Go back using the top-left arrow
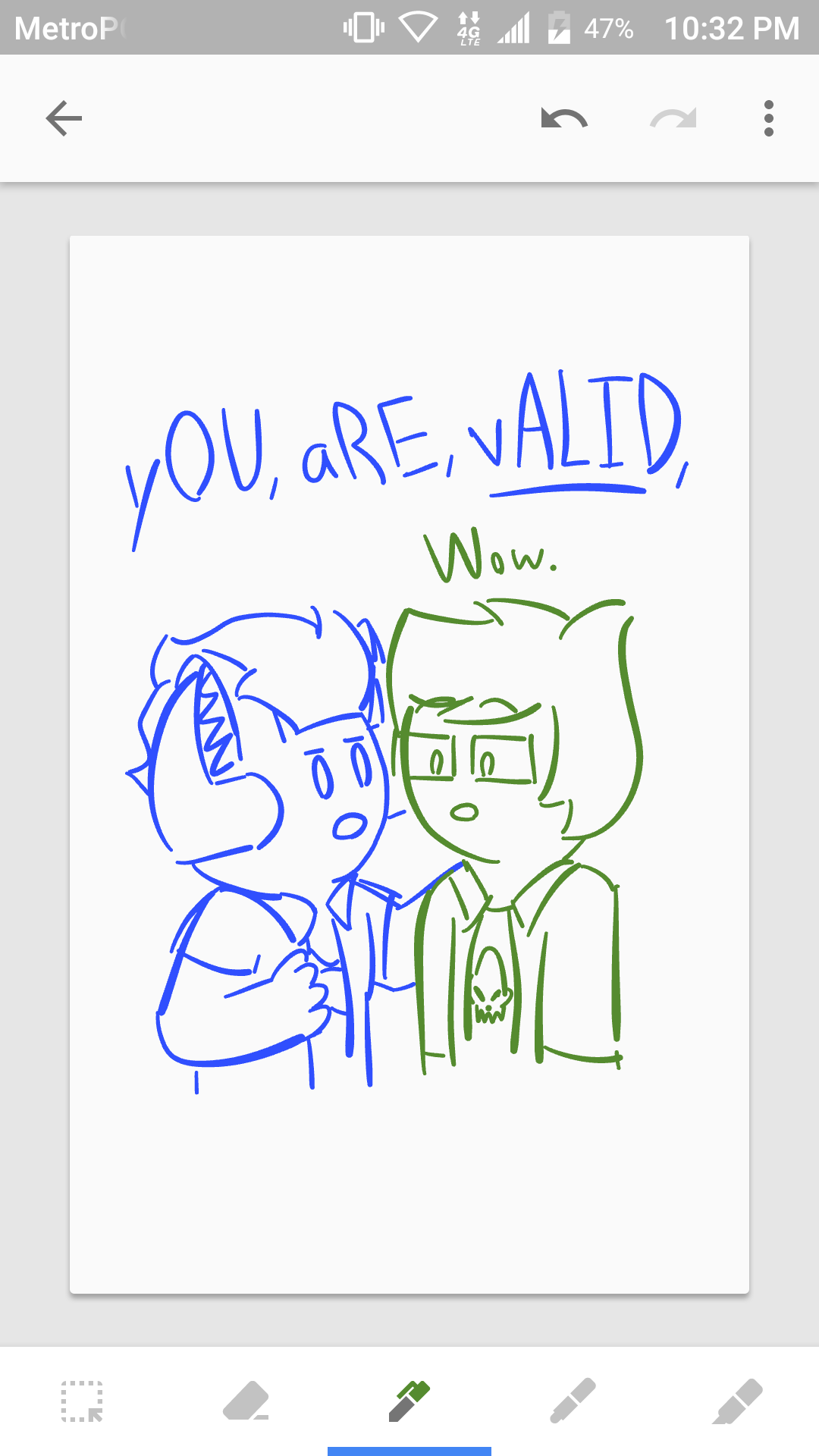This screenshot has width=819, height=1456. pos(64,118)
